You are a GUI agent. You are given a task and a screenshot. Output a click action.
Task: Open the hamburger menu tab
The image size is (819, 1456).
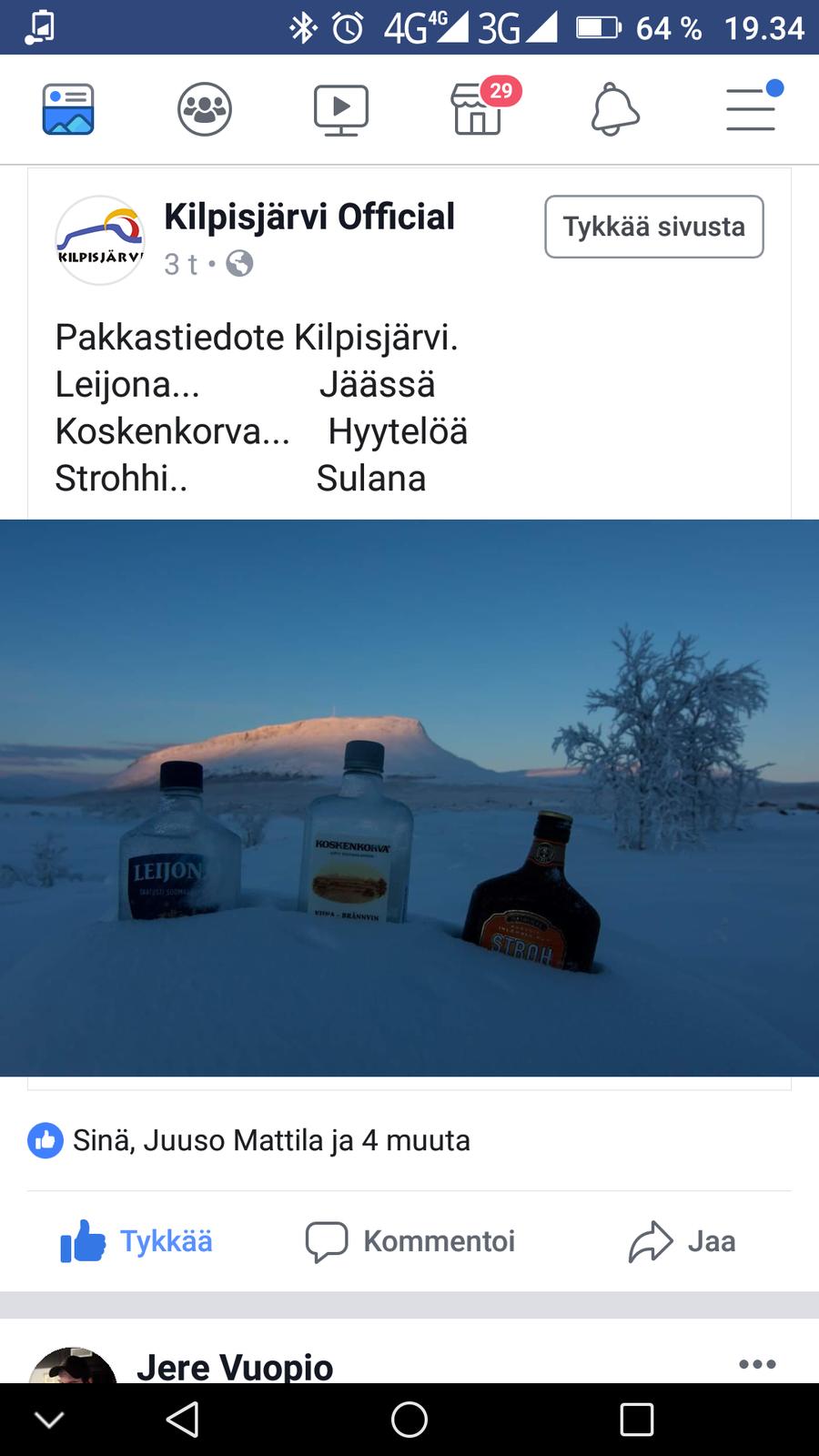[751, 109]
